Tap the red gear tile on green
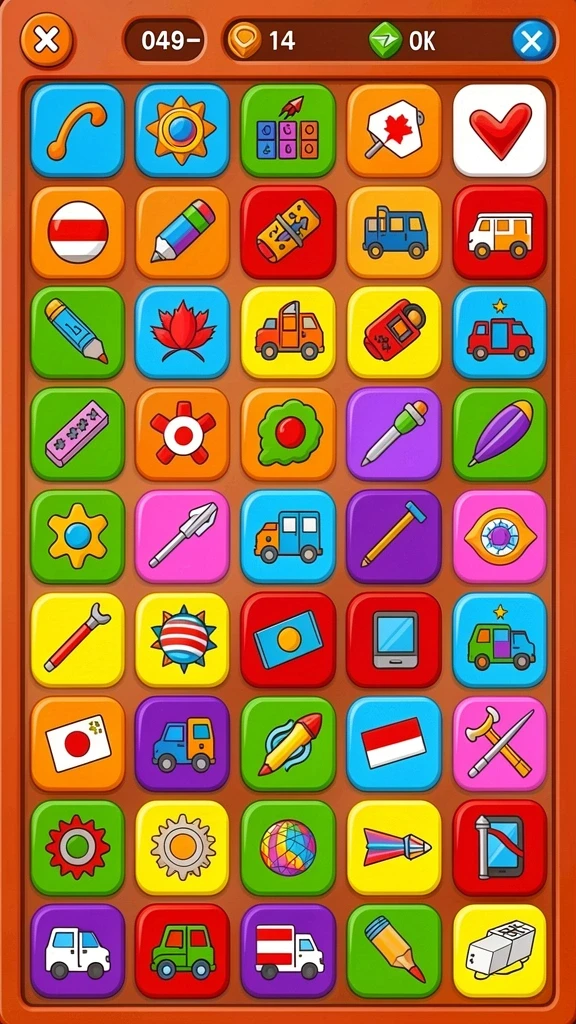Viewport: 576px width, 1024px height. tap(77, 847)
